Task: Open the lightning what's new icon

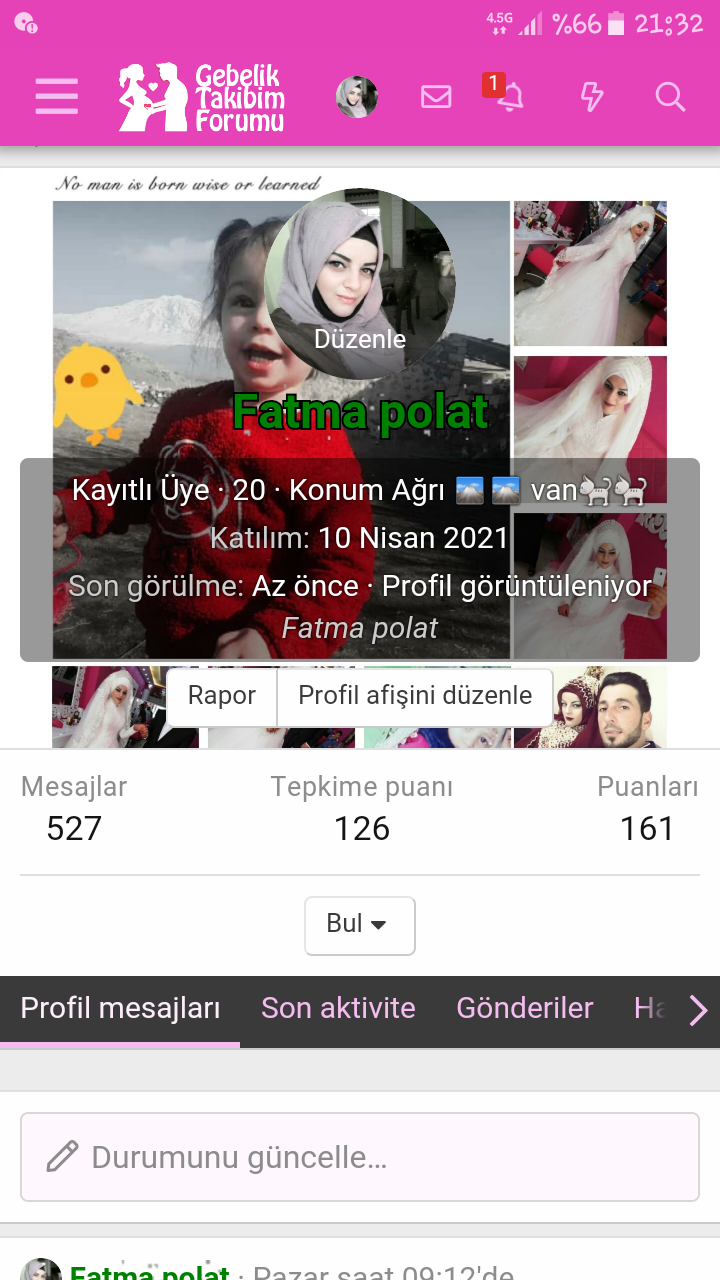Action: [x=592, y=97]
